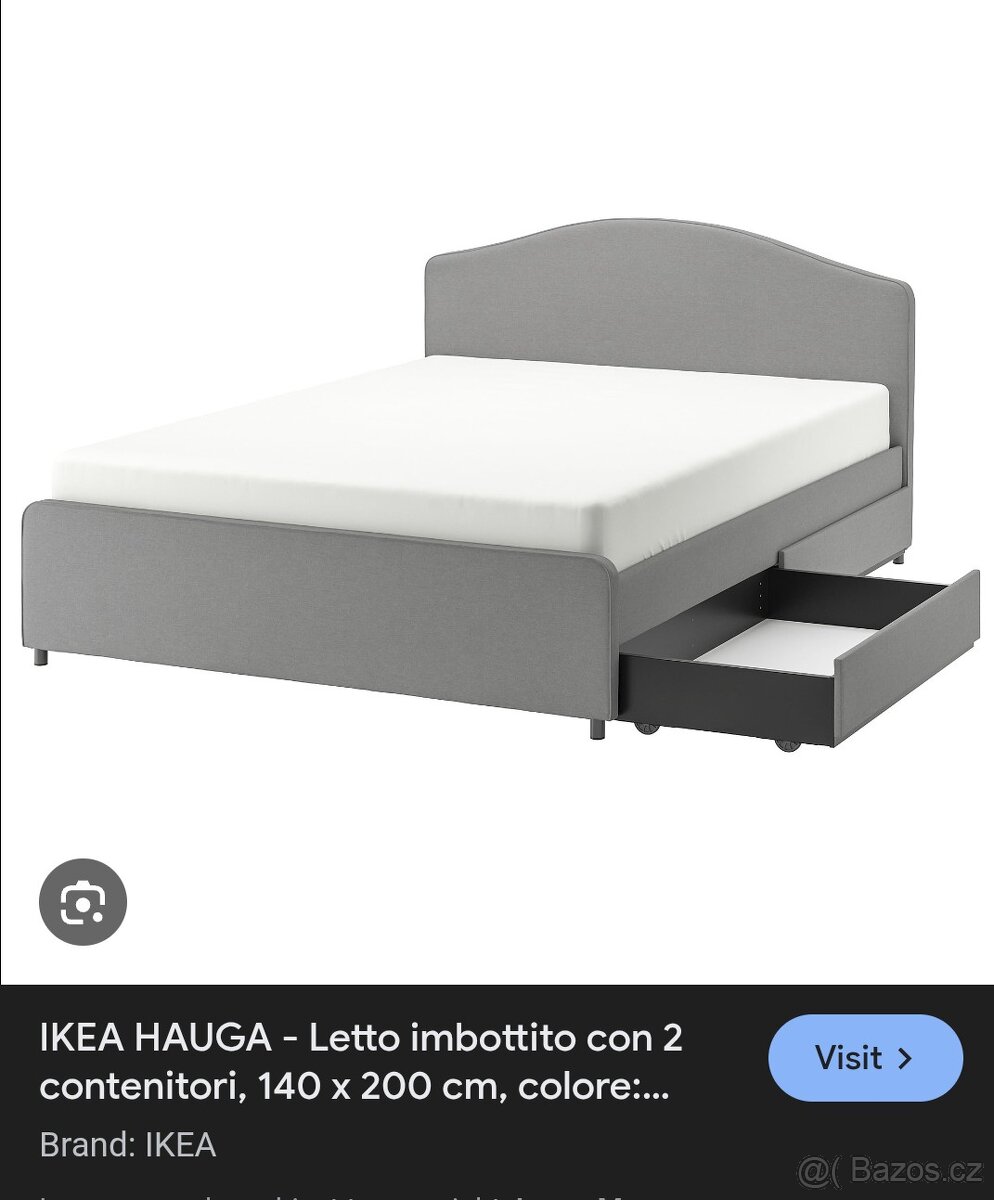Search this bed image with Google Lens
994x1200 pixels.
[83, 903]
